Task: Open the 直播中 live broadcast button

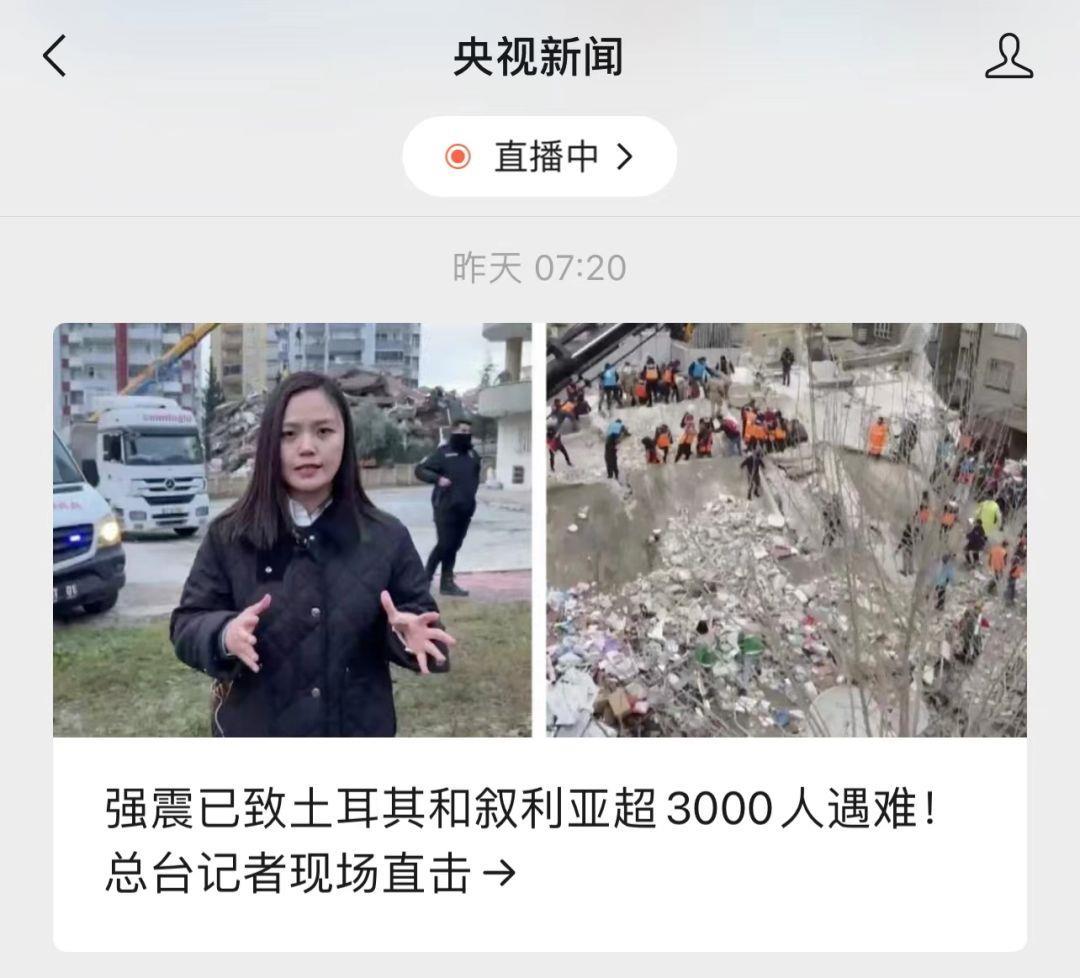Action: click(x=540, y=157)
